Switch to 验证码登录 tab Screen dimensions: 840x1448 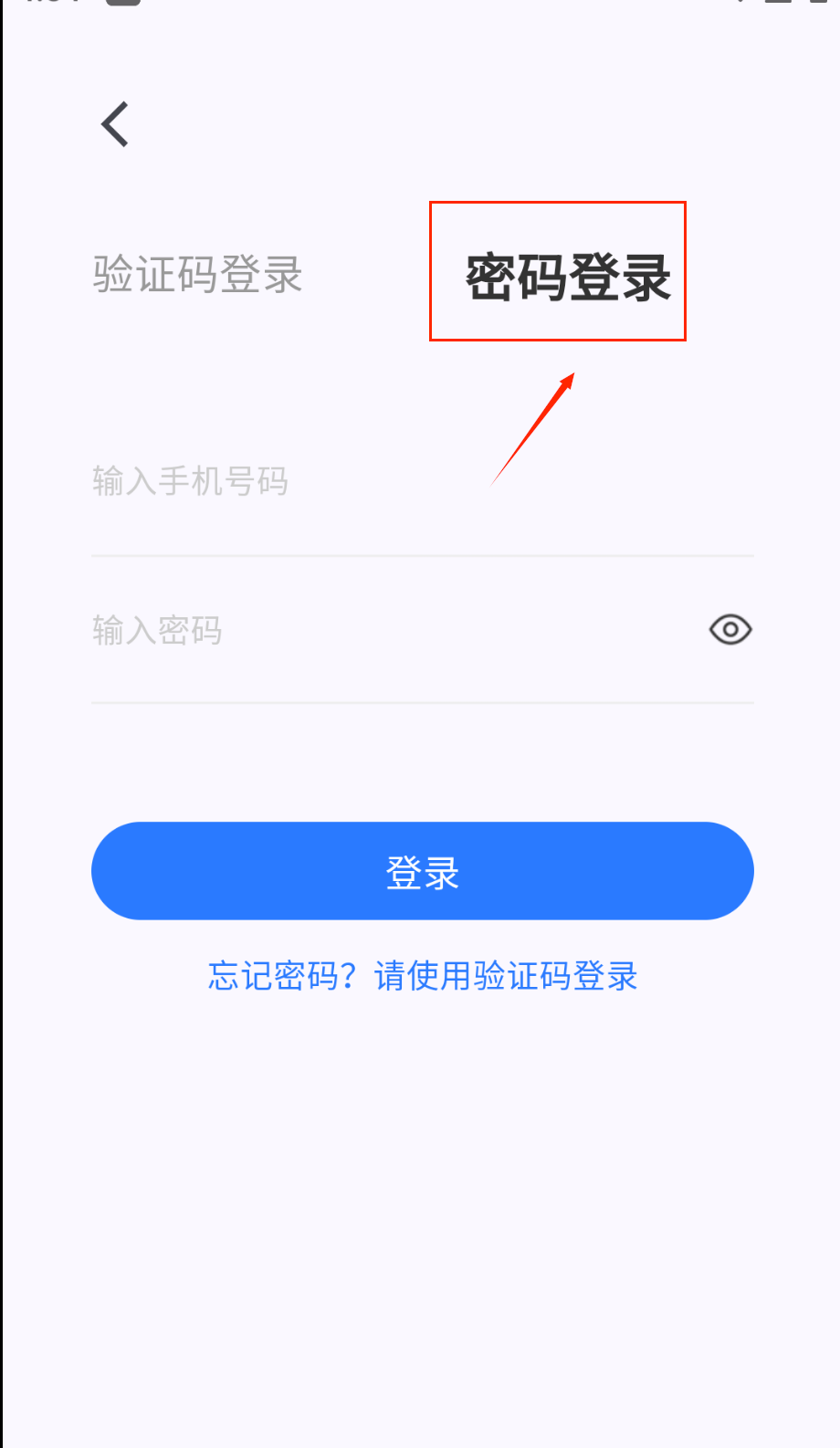[197, 275]
